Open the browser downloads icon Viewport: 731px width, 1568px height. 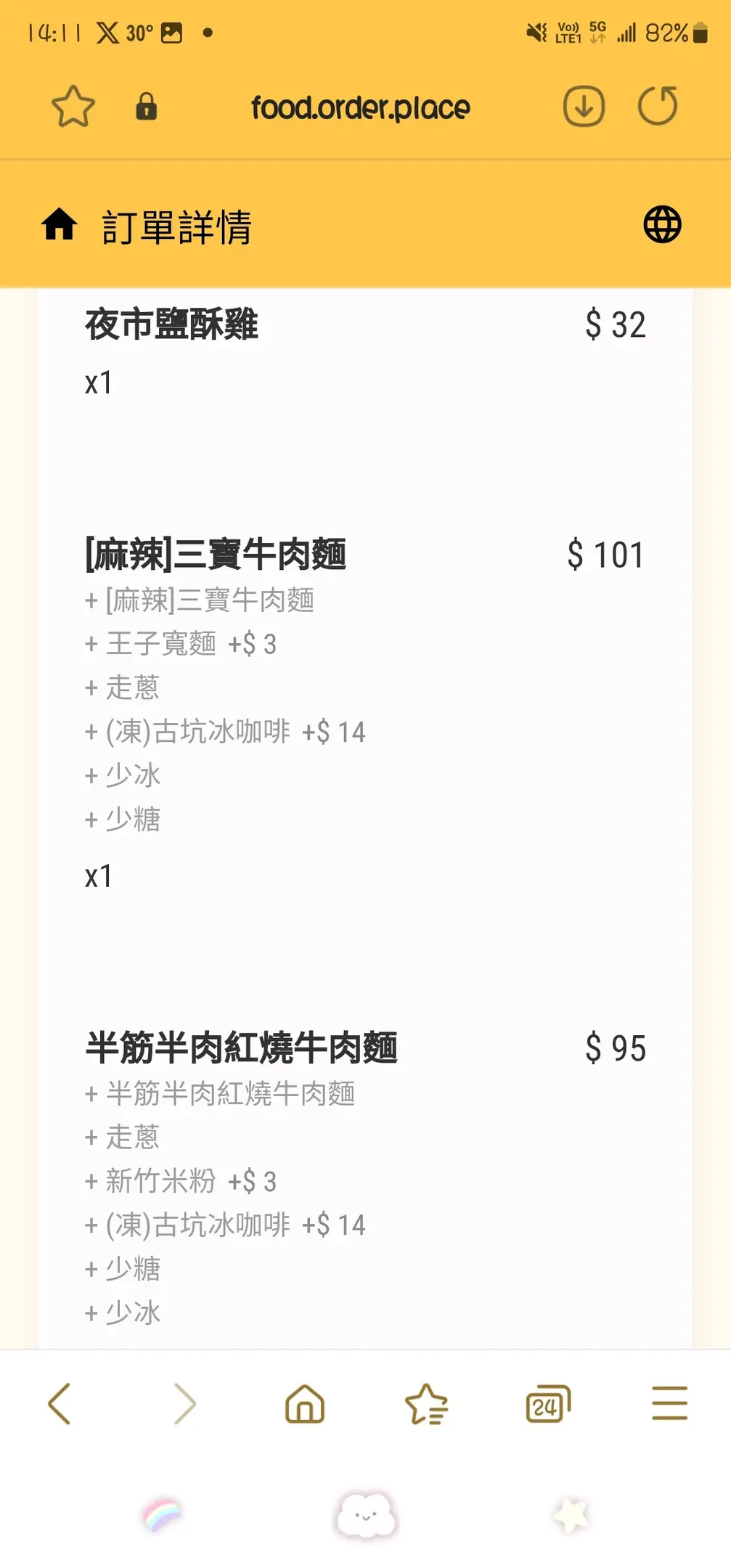584,107
